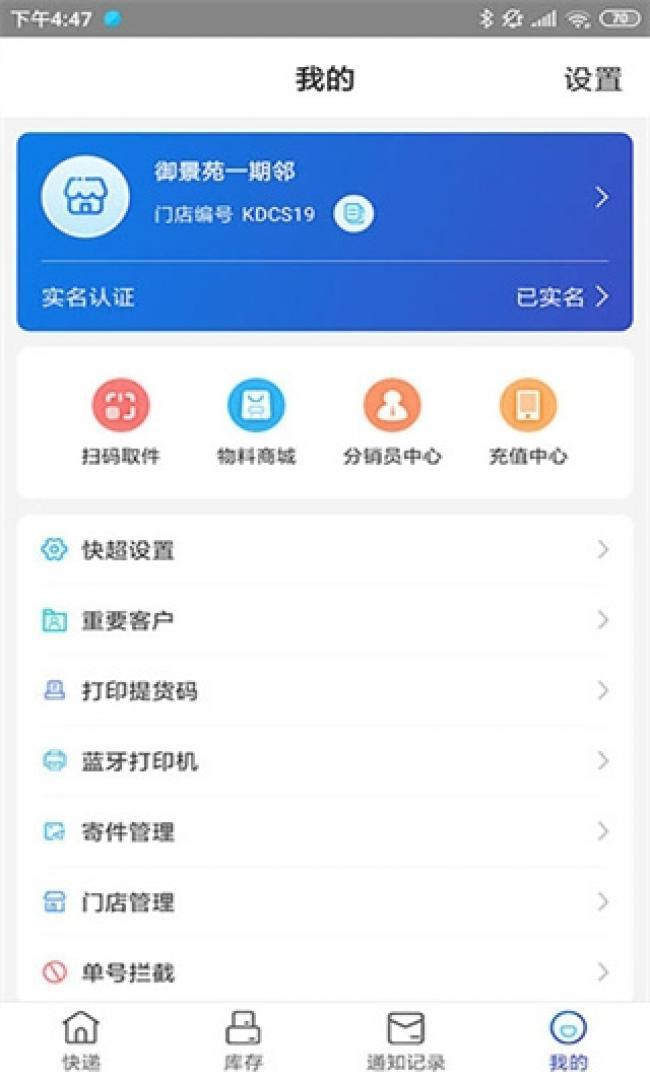Open the 实名认证 status row
The width and height of the screenshot is (650, 1082).
coord(324,297)
